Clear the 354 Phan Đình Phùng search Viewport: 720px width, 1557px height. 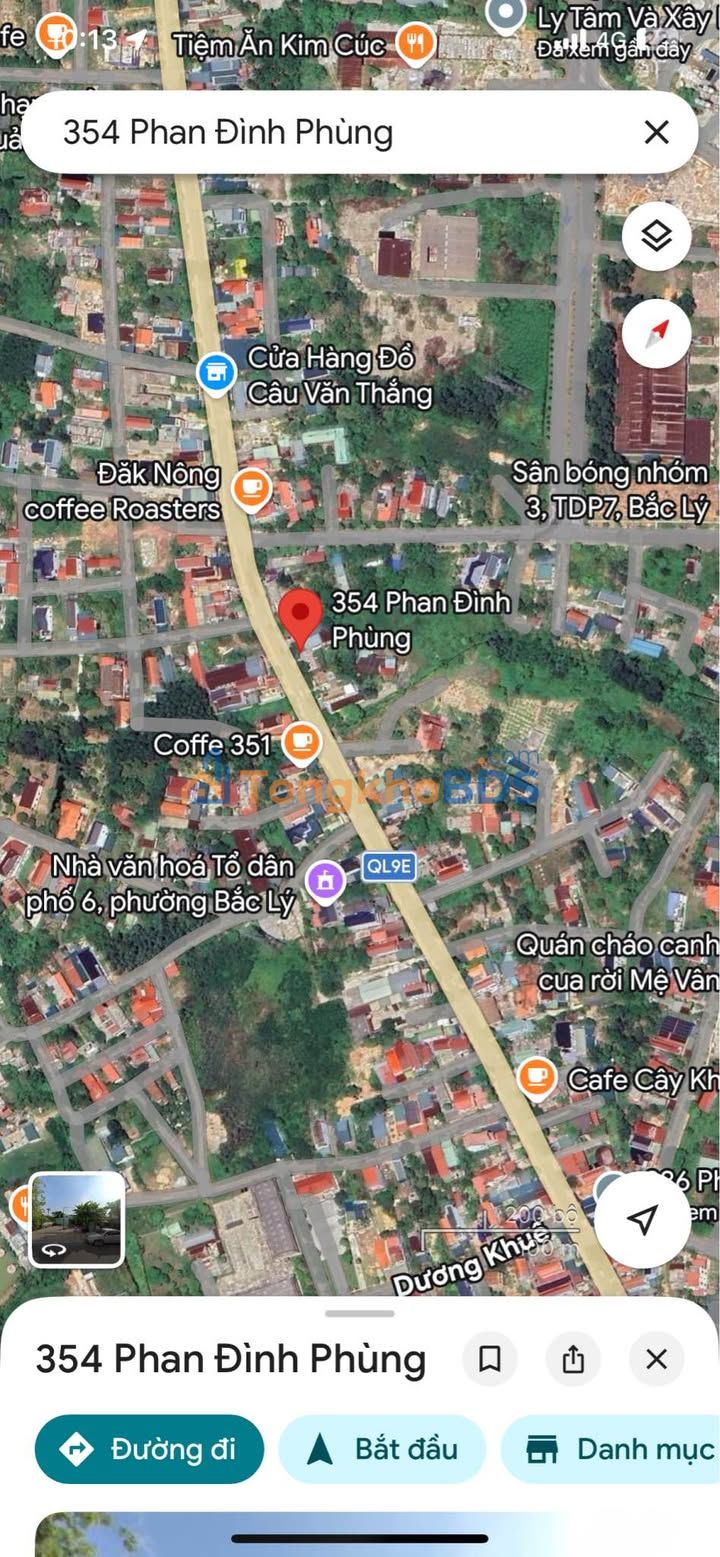[x=656, y=132]
